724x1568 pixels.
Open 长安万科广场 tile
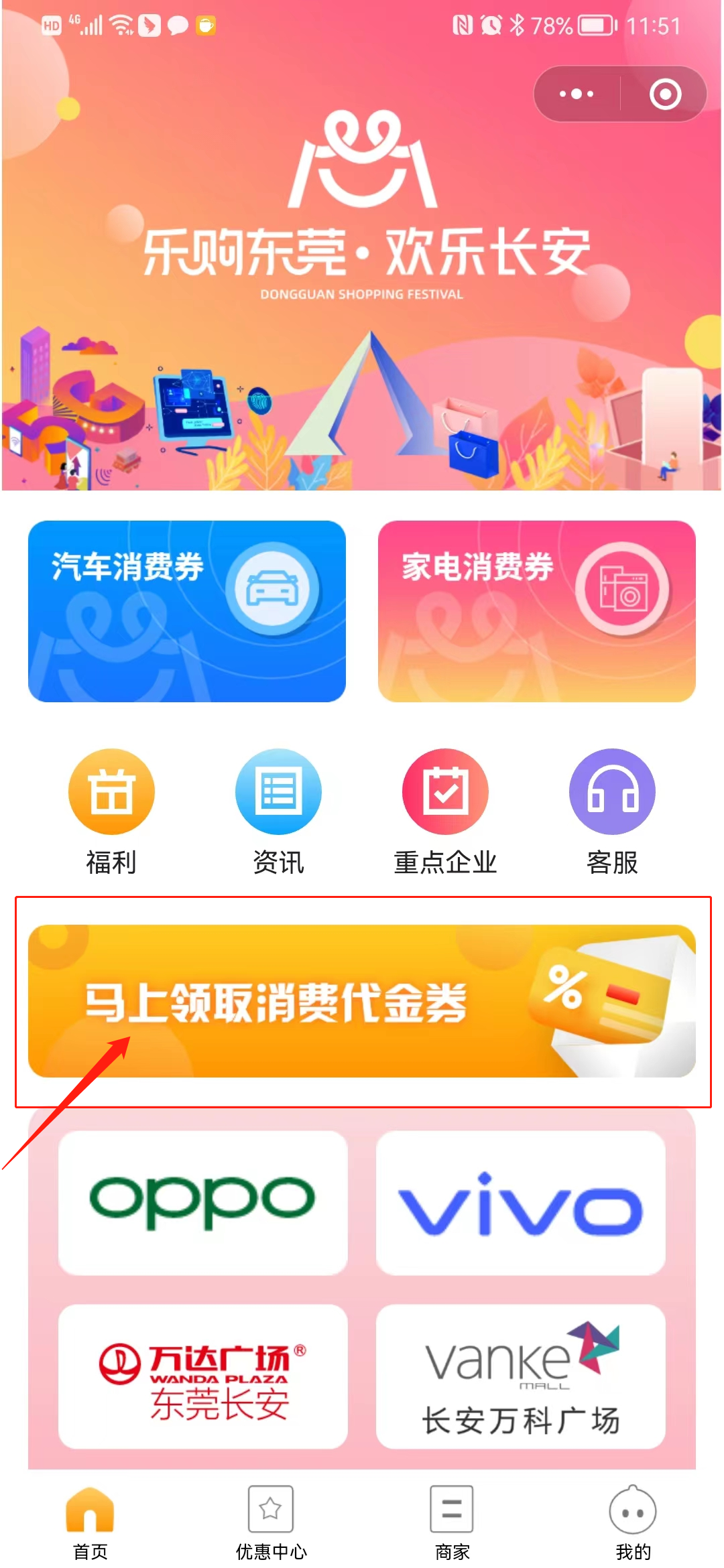pos(520,1376)
